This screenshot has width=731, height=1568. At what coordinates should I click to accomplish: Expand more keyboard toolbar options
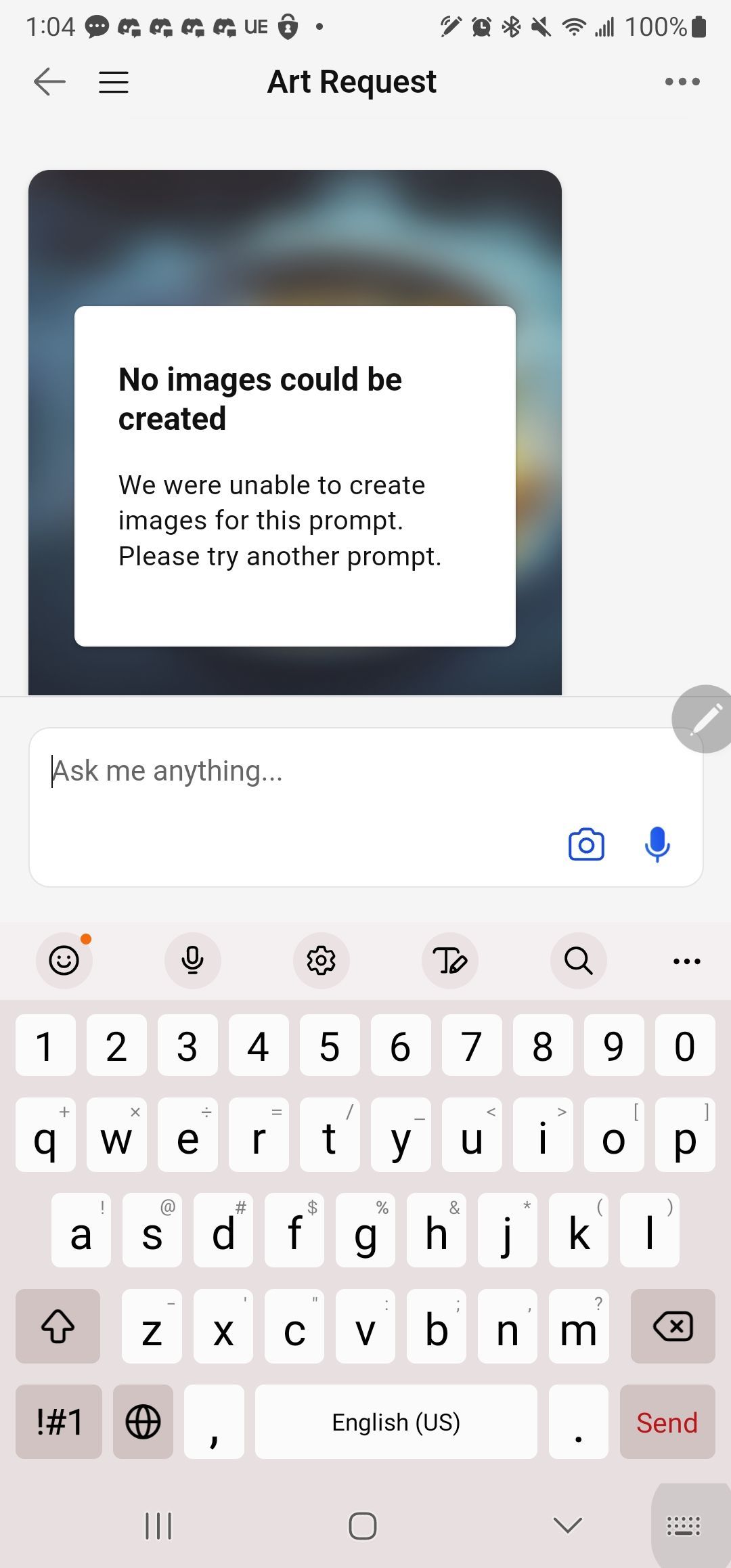tap(686, 960)
